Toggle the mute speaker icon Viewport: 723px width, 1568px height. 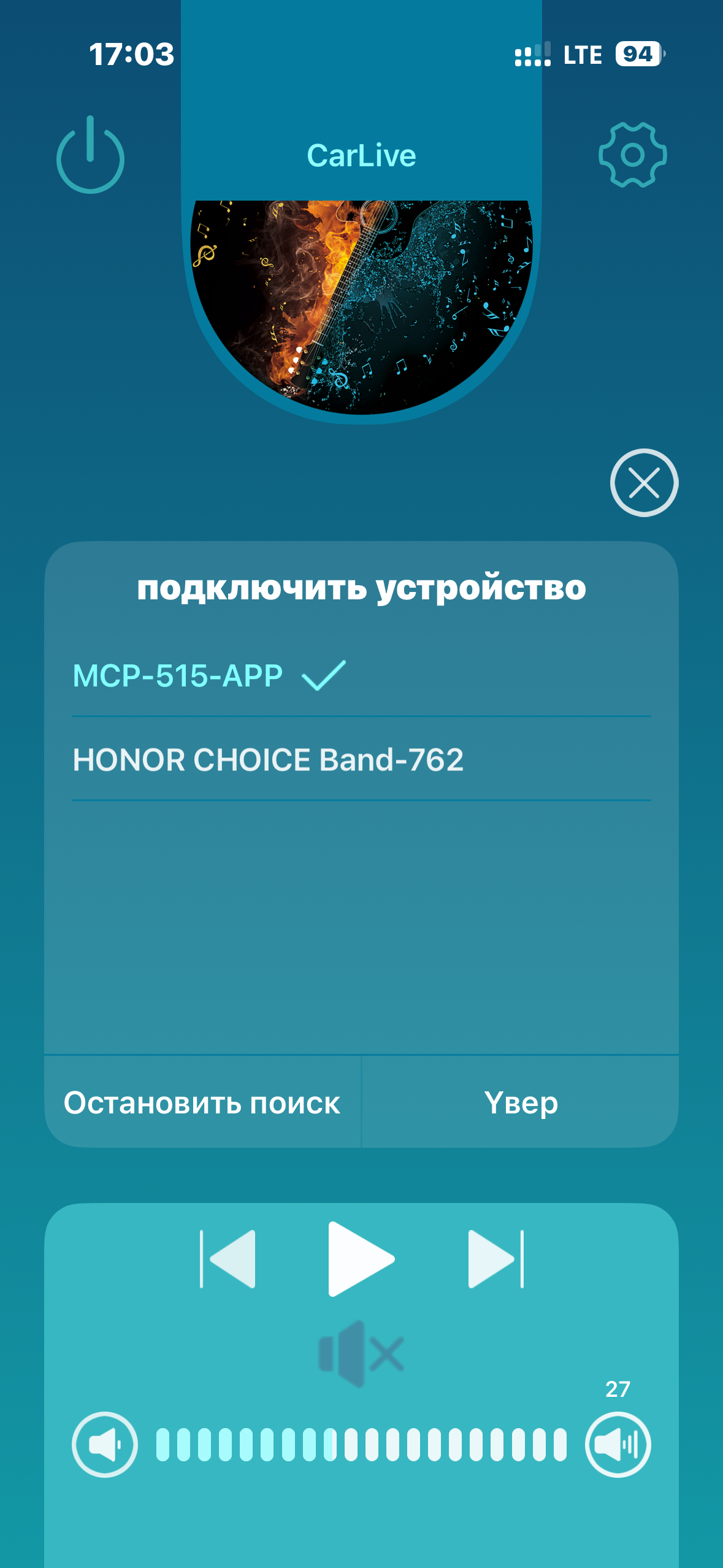tap(361, 1353)
